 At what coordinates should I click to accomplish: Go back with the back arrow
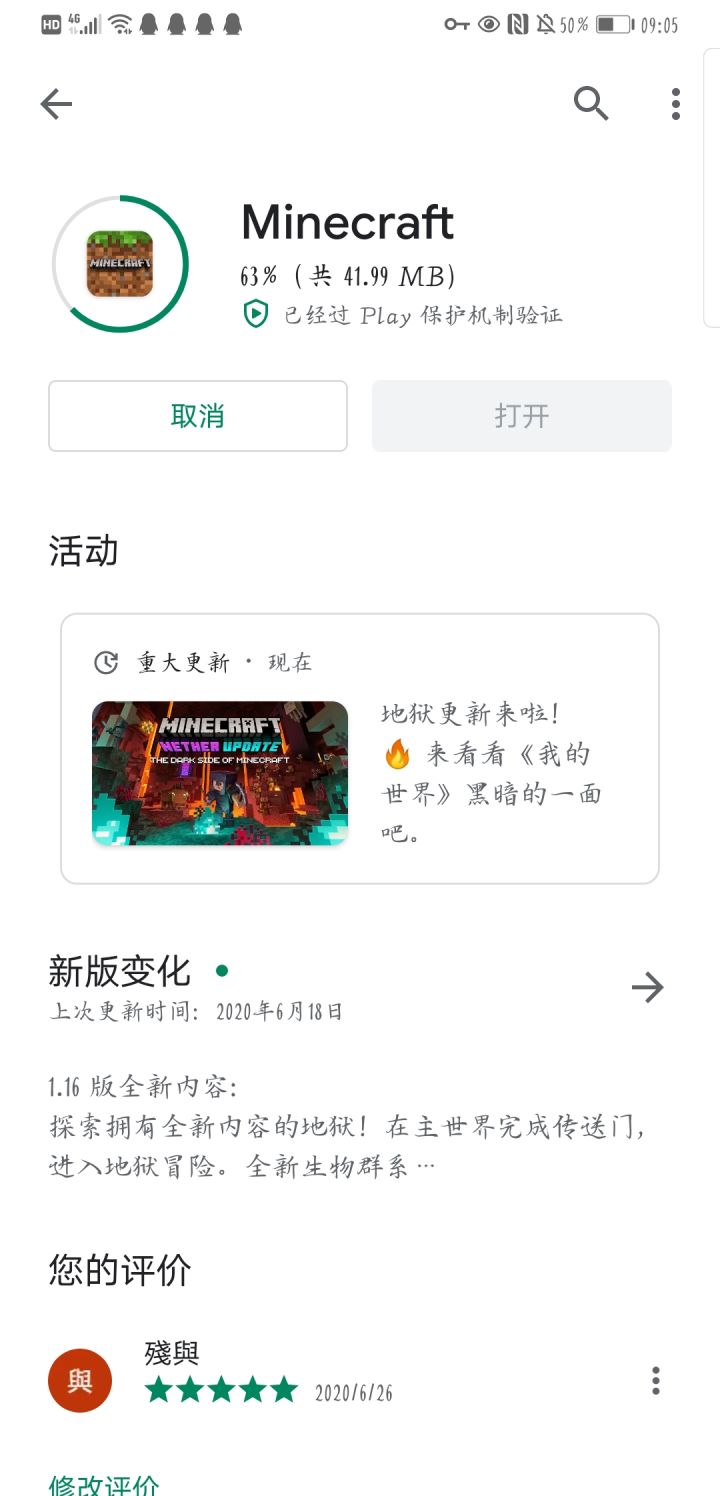point(57,103)
